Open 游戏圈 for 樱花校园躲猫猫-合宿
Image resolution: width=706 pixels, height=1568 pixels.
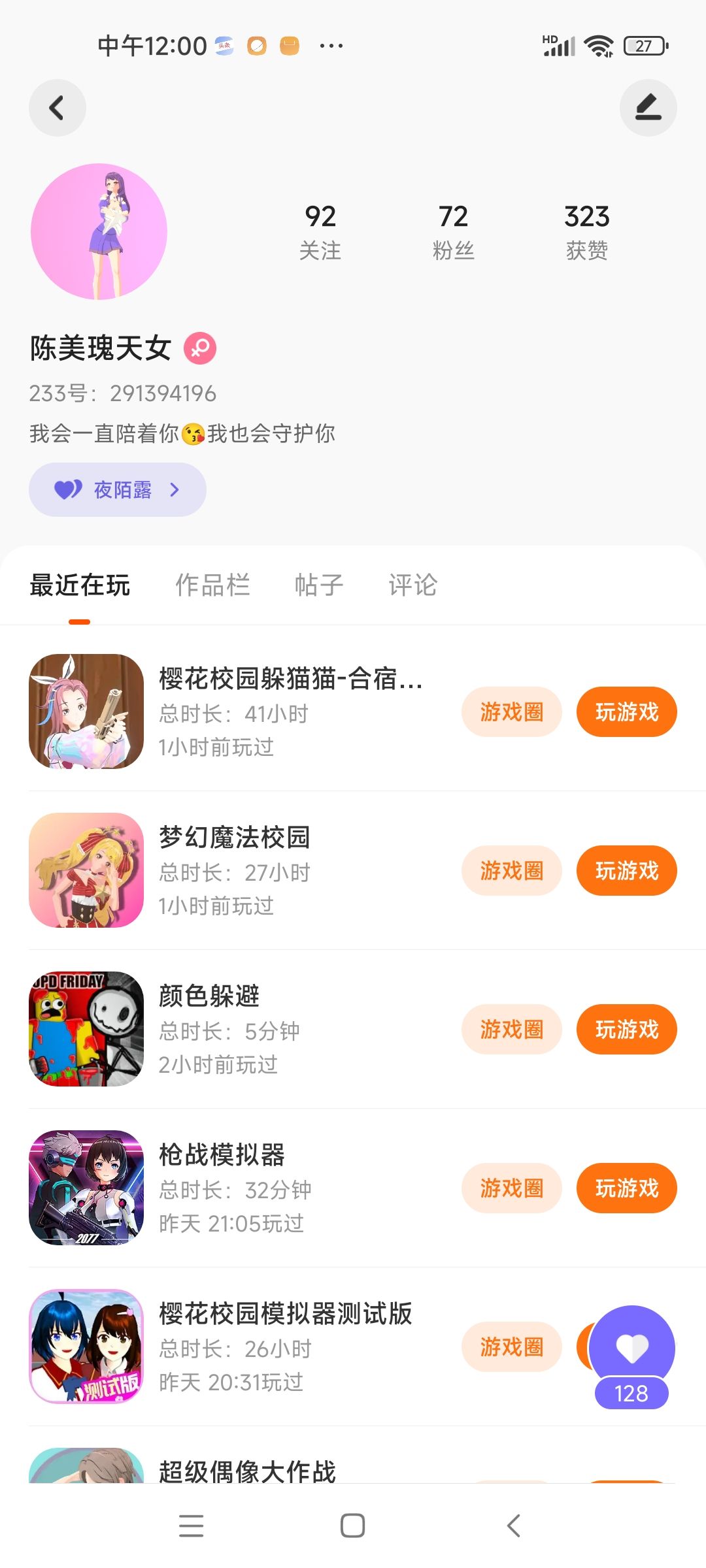[511, 711]
